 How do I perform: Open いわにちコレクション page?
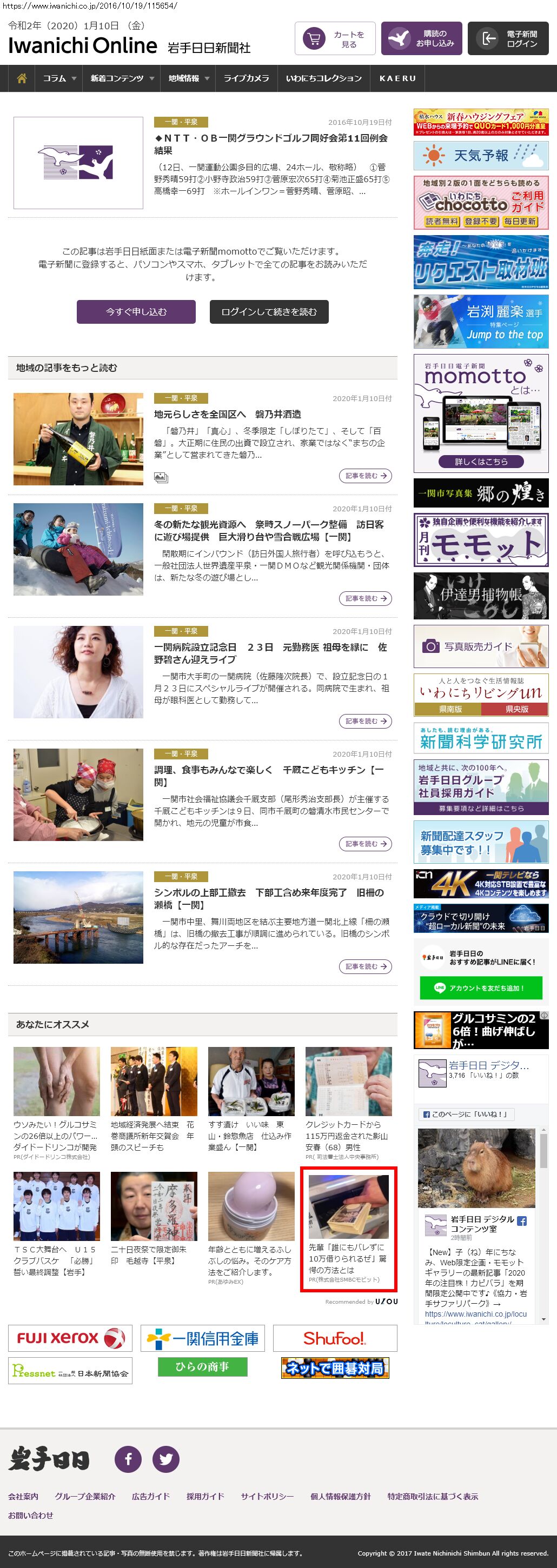[x=323, y=78]
